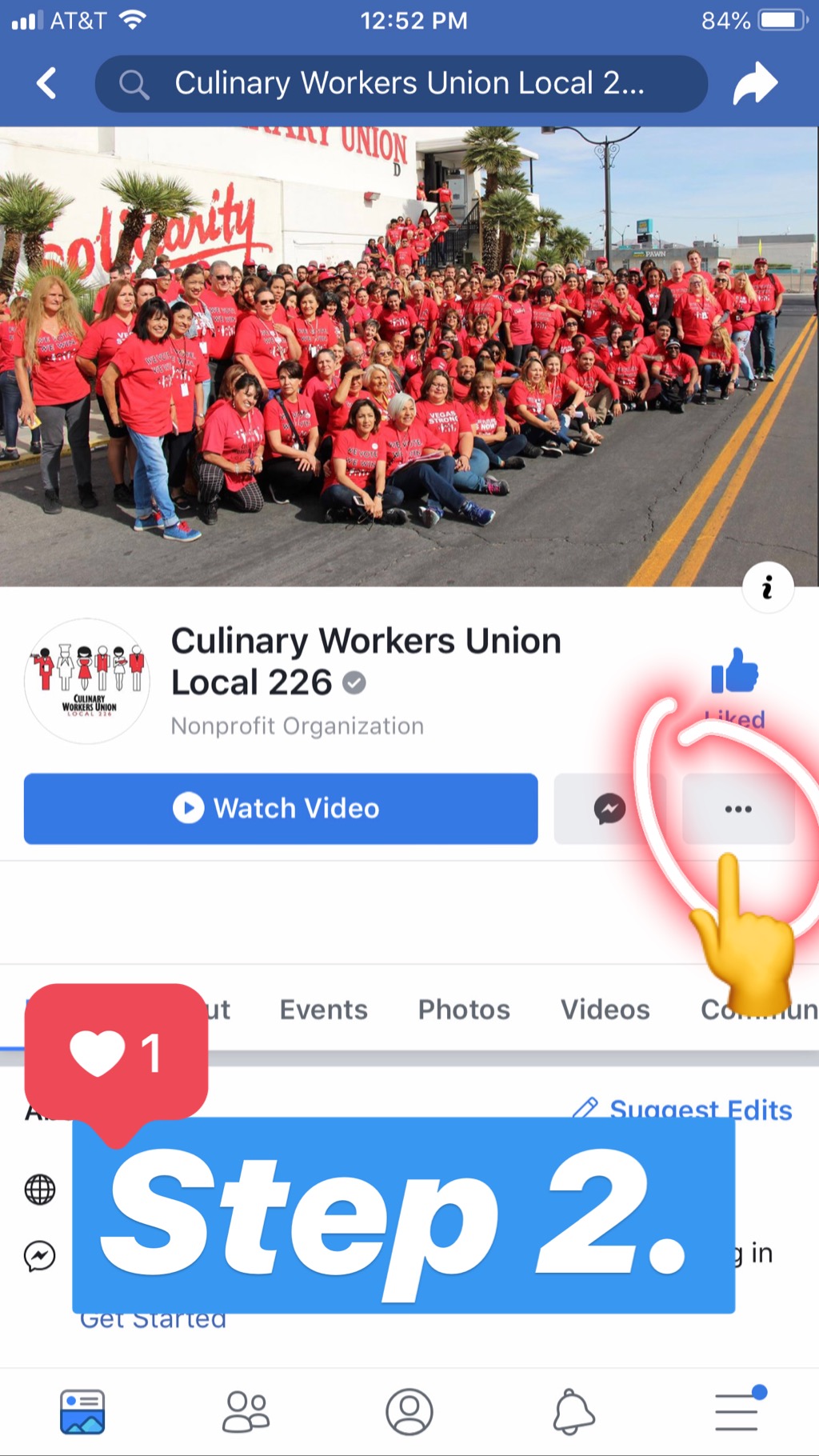Open the hamburger menu in bottom bar
The height and width of the screenshot is (1456, 819).
click(737, 1412)
